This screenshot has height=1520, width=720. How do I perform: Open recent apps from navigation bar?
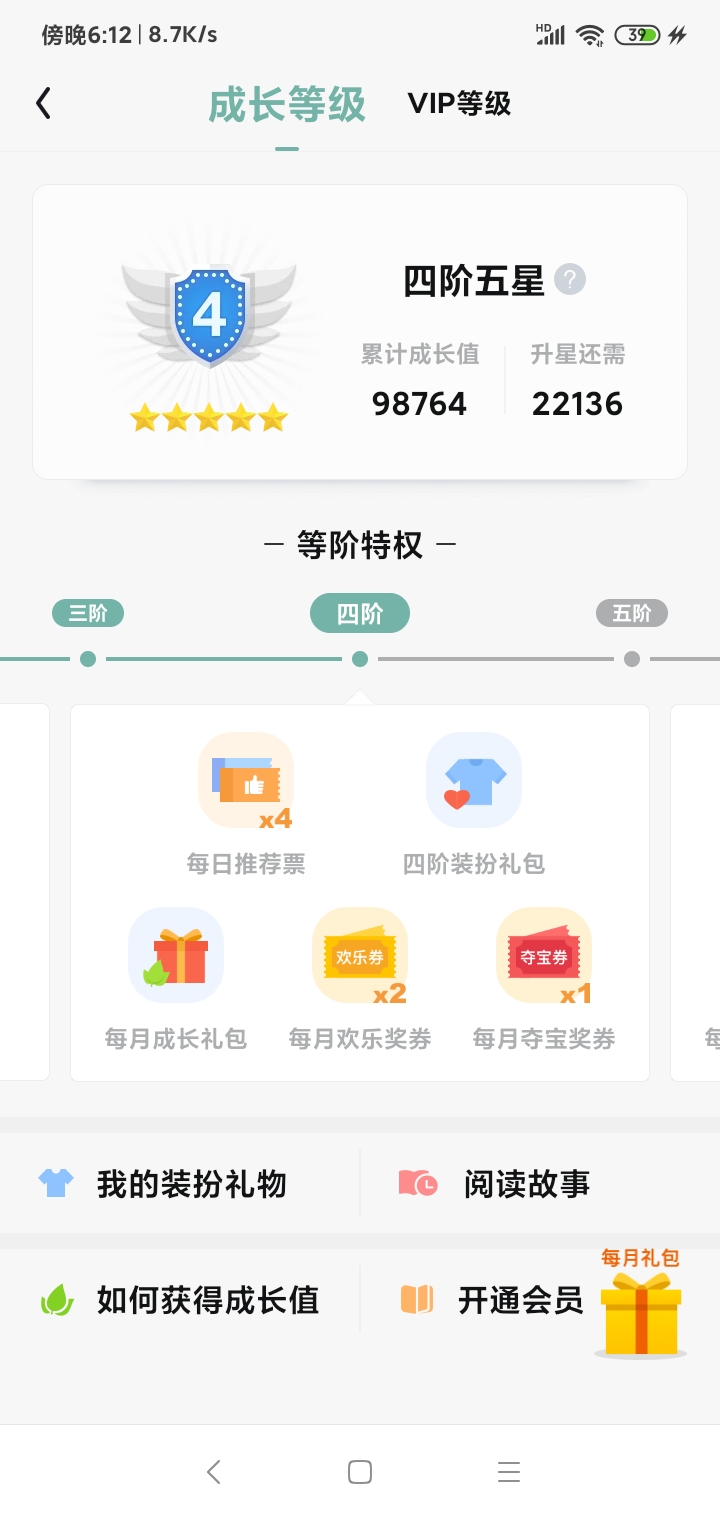click(x=509, y=1472)
